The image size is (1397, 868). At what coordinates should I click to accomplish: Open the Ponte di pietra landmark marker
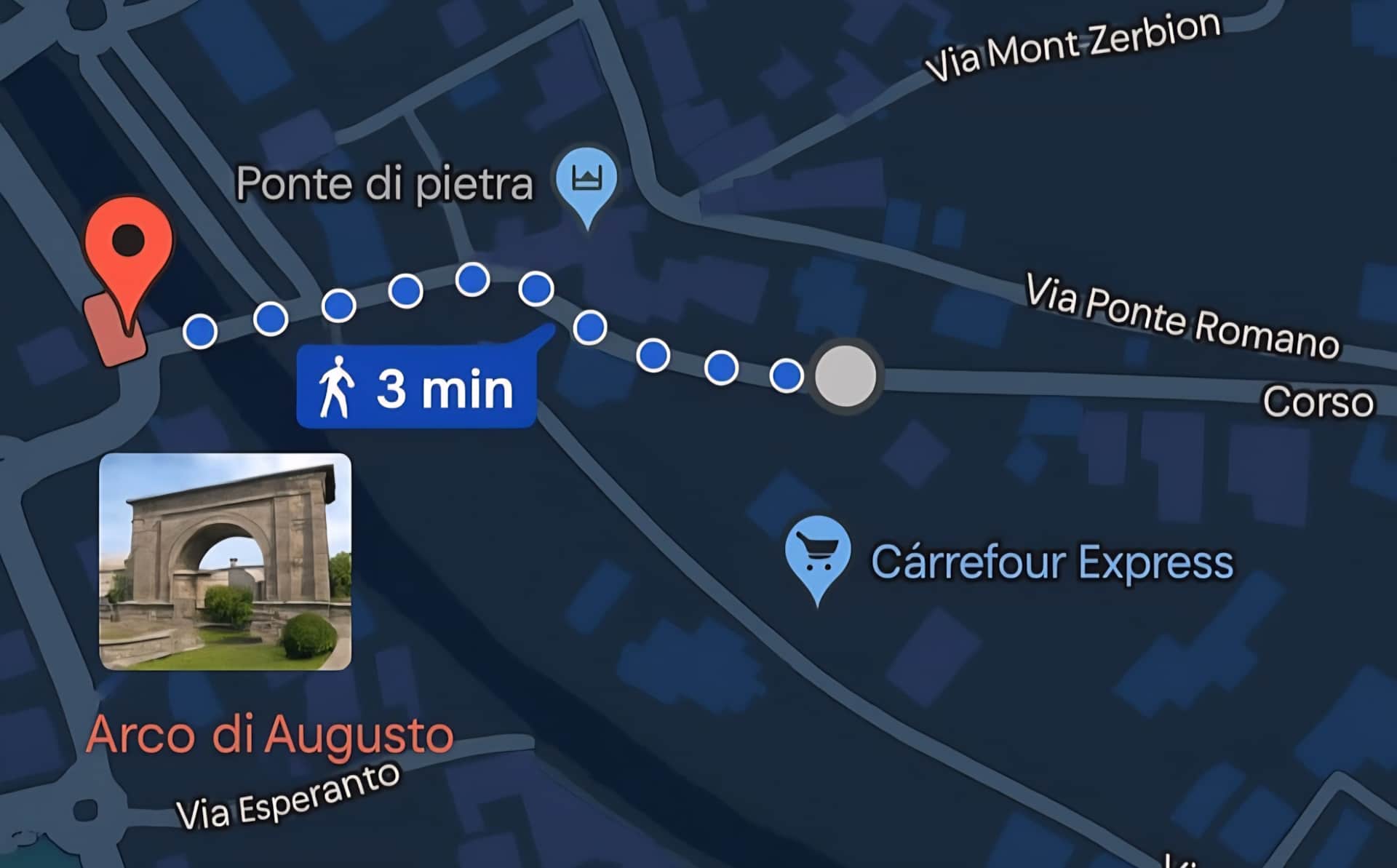point(586,182)
